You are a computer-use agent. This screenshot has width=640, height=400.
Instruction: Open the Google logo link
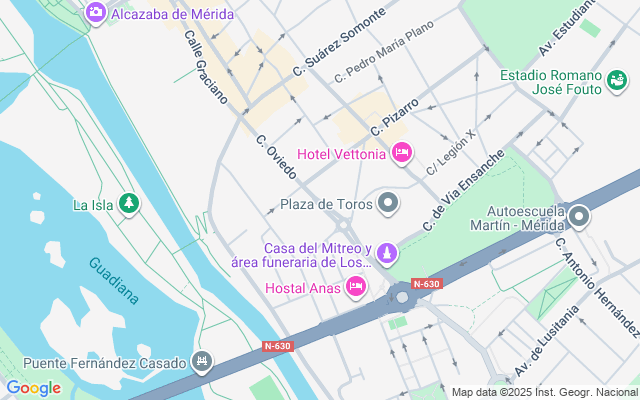point(33,388)
